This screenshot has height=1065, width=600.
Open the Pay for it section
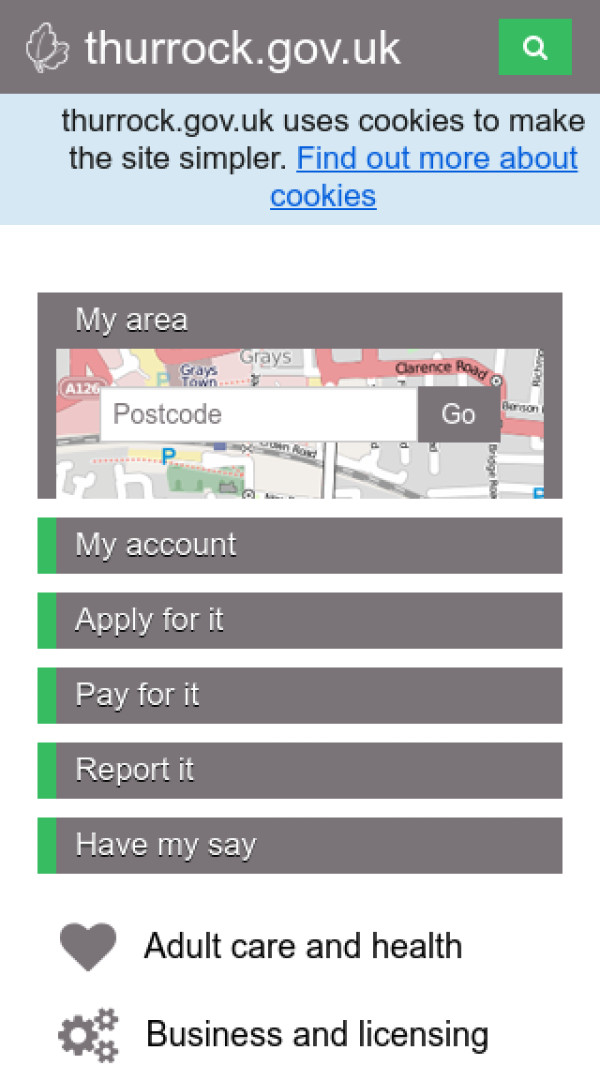(x=300, y=695)
